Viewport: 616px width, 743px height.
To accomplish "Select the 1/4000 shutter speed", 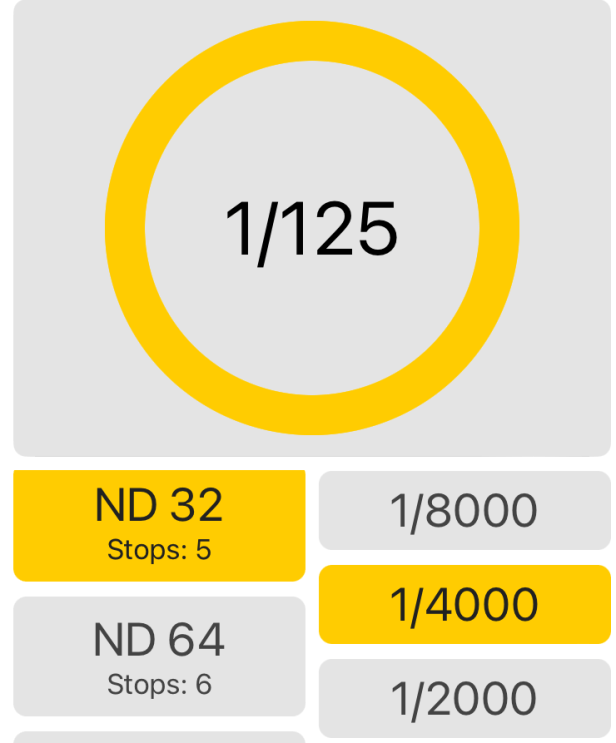I will [464, 604].
